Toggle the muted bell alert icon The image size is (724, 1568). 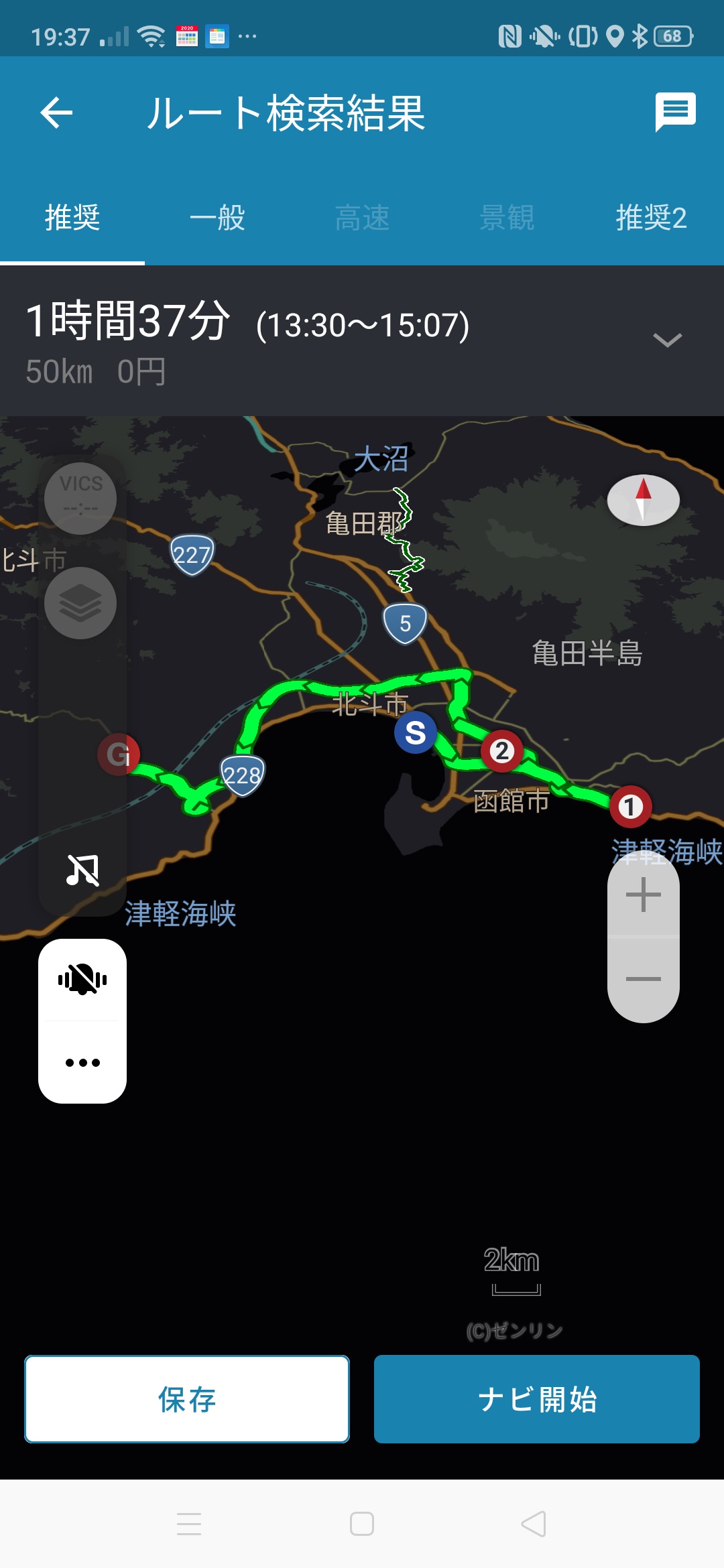(x=82, y=980)
